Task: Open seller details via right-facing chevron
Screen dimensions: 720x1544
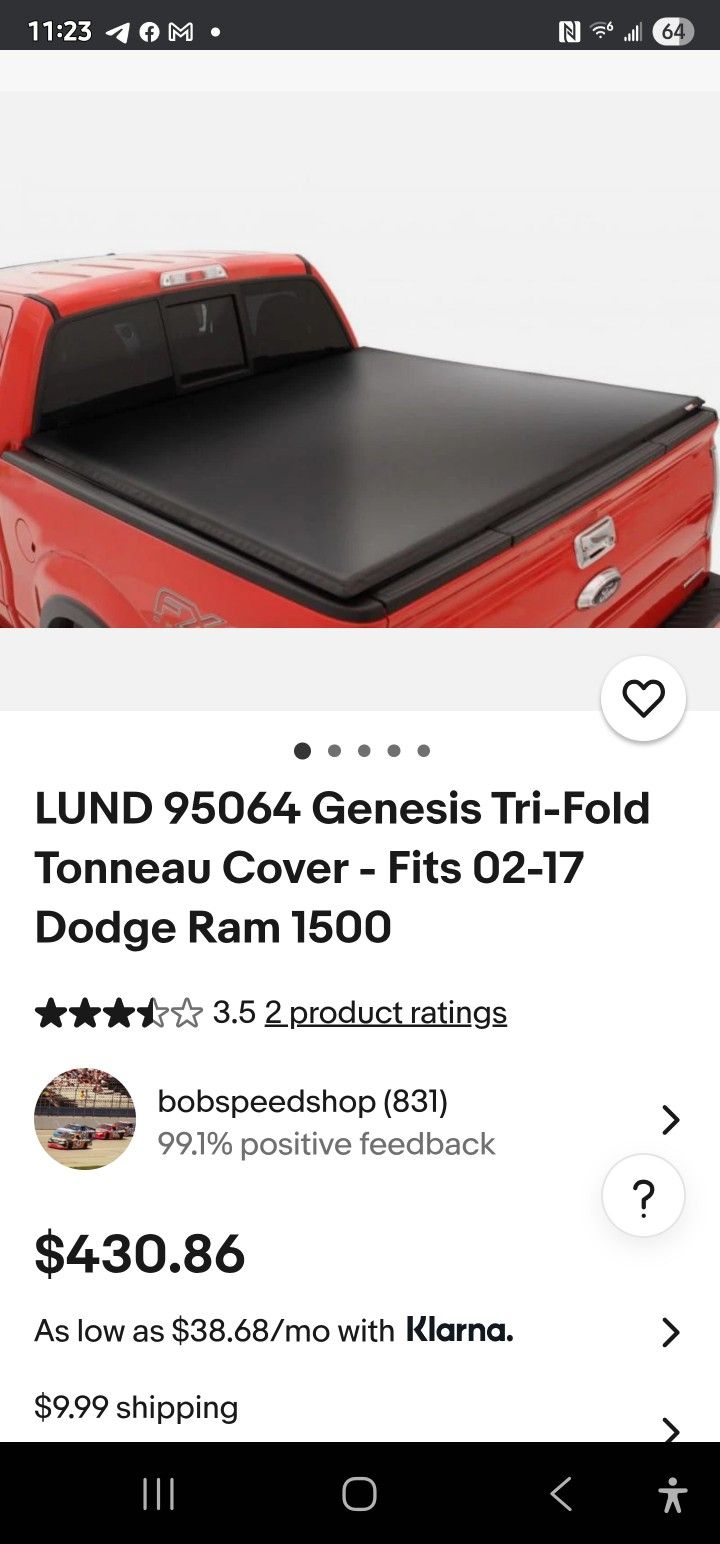Action: click(671, 1119)
